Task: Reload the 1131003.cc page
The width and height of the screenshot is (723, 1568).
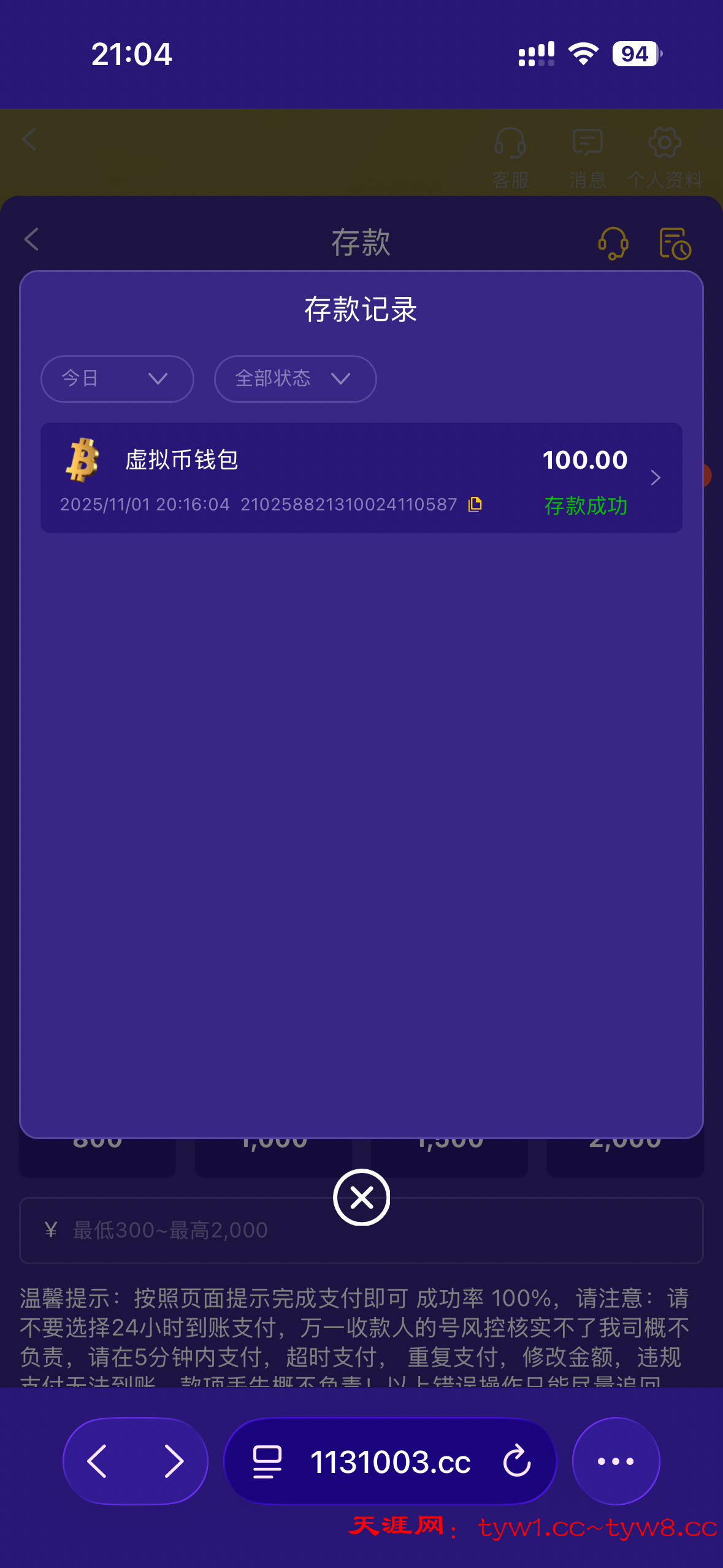Action: click(516, 1461)
